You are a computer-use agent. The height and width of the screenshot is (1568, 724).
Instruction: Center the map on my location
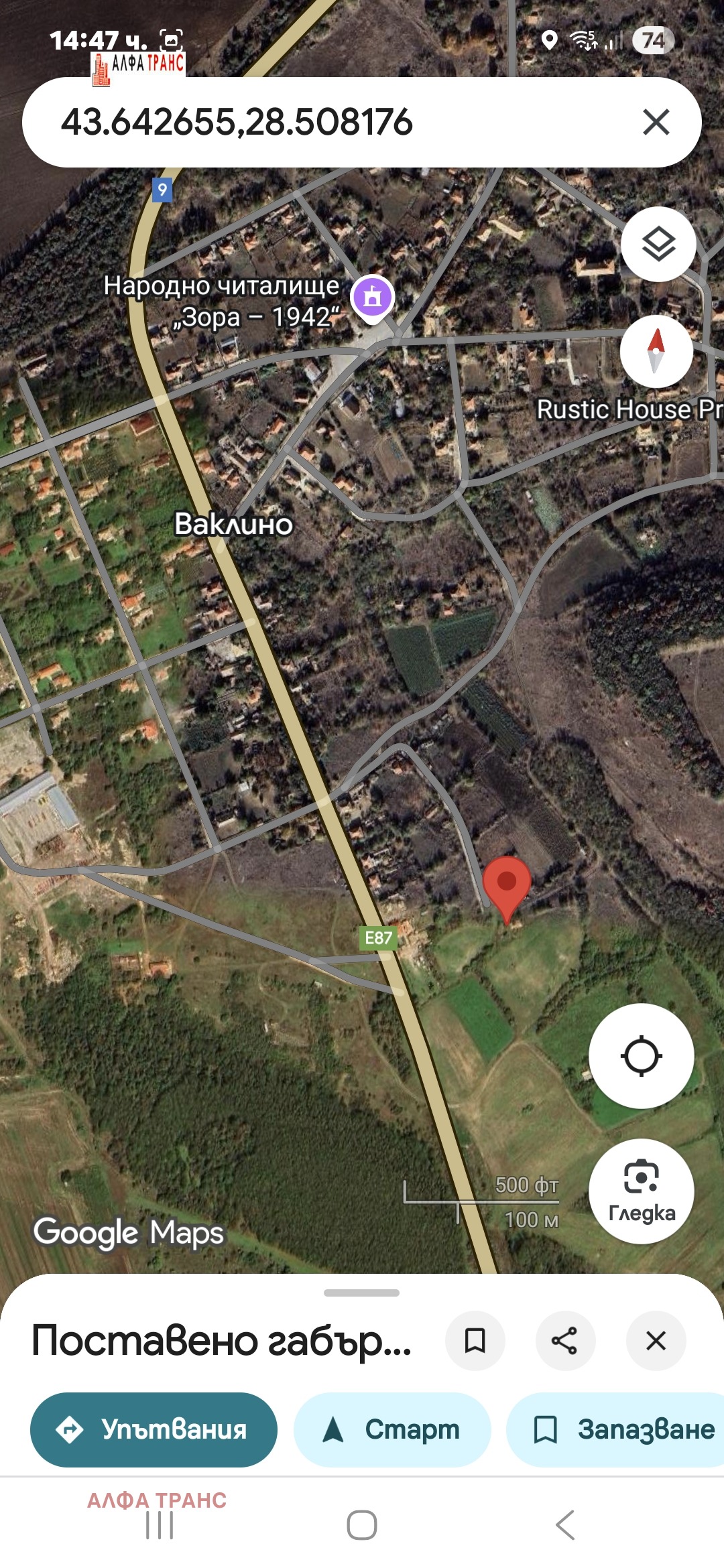point(641,1056)
